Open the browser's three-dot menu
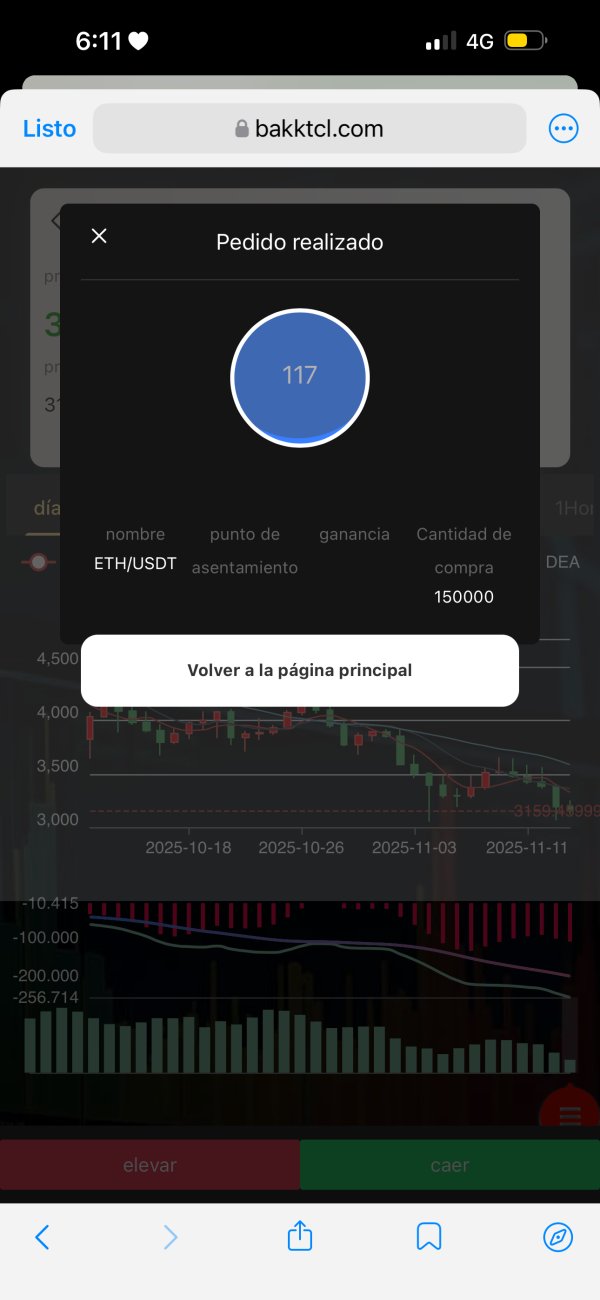Viewport: 600px width, 1300px height. coord(564,128)
